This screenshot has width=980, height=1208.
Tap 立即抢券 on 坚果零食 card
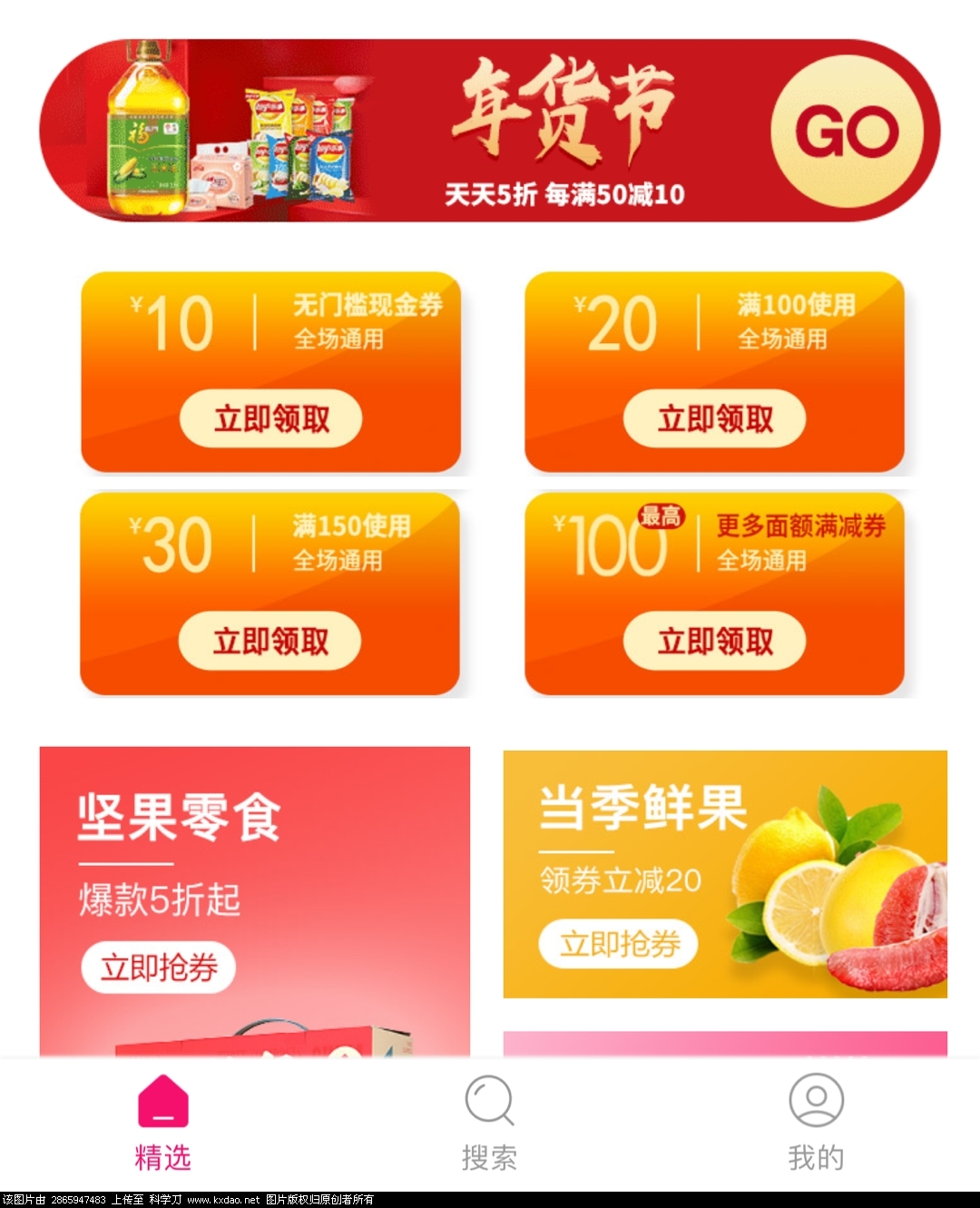(x=159, y=967)
